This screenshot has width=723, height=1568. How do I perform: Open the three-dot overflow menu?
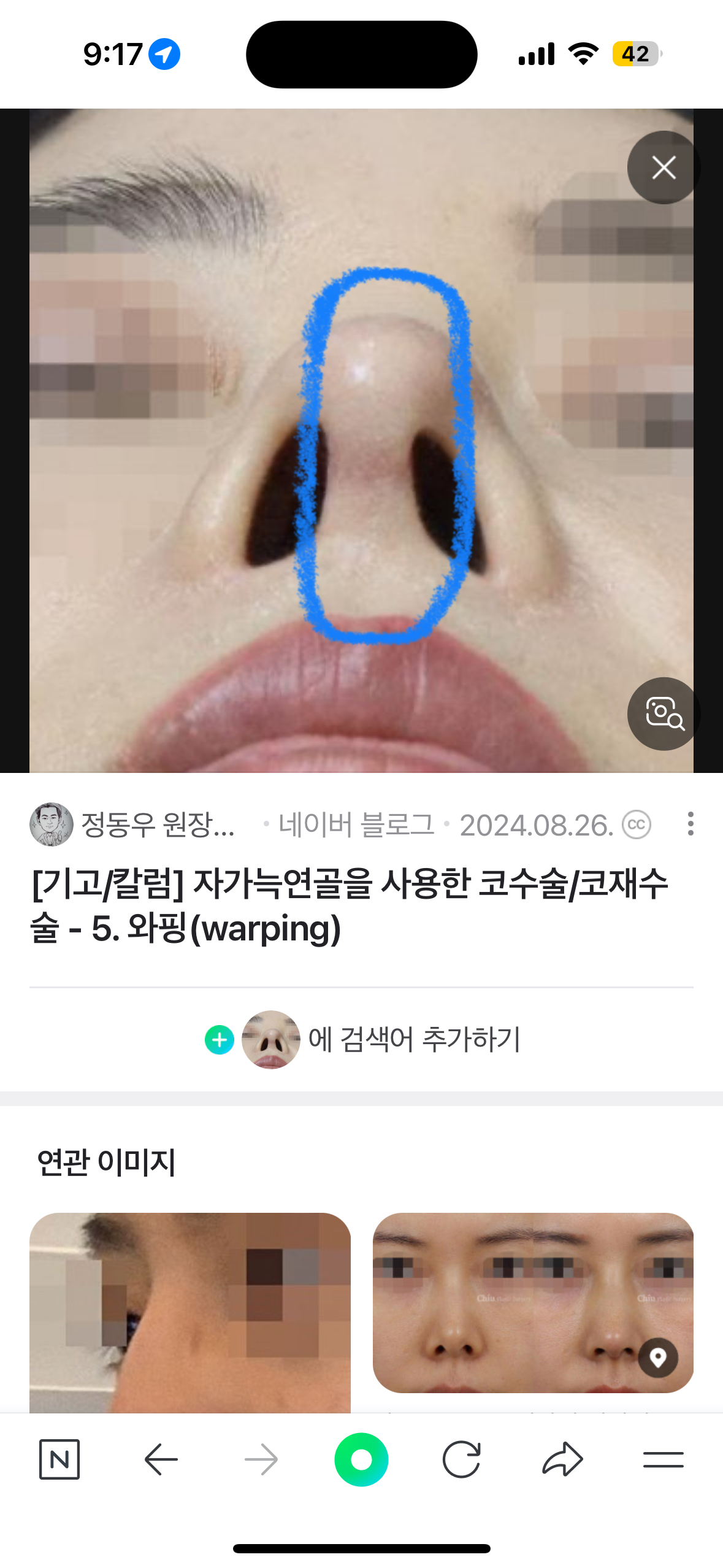pyautogui.click(x=690, y=824)
